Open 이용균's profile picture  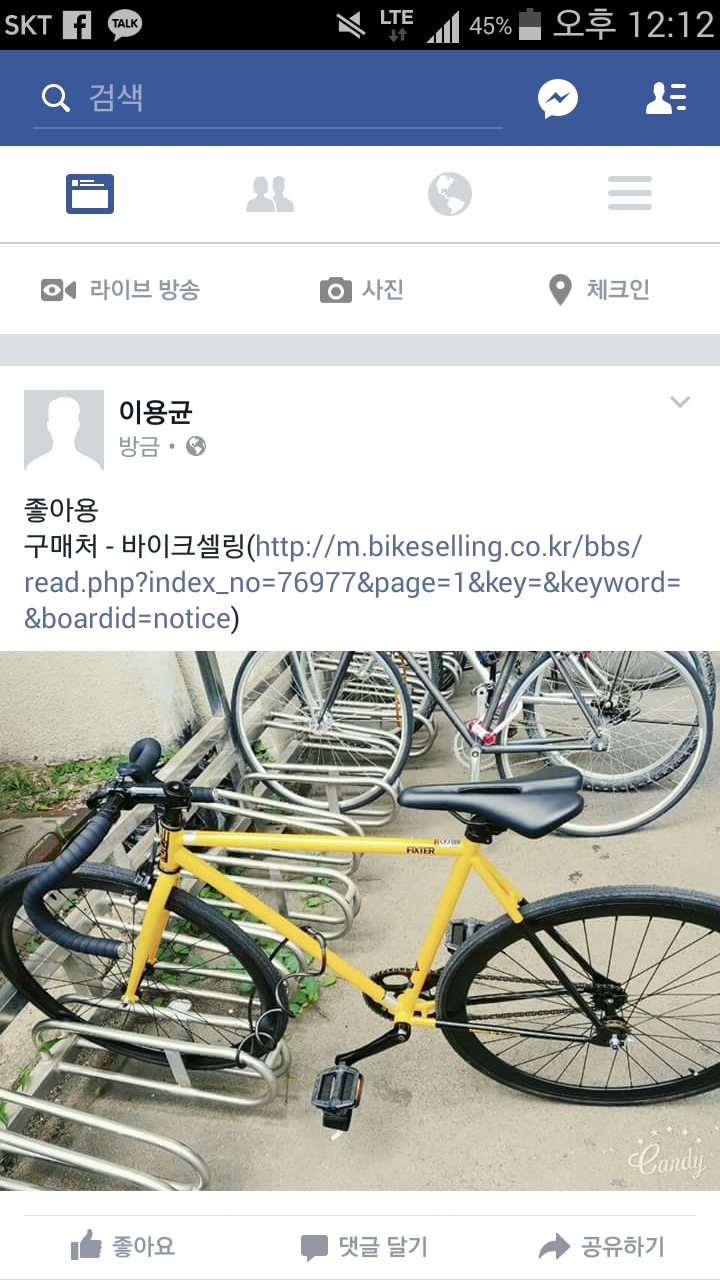[x=64, y=430]
